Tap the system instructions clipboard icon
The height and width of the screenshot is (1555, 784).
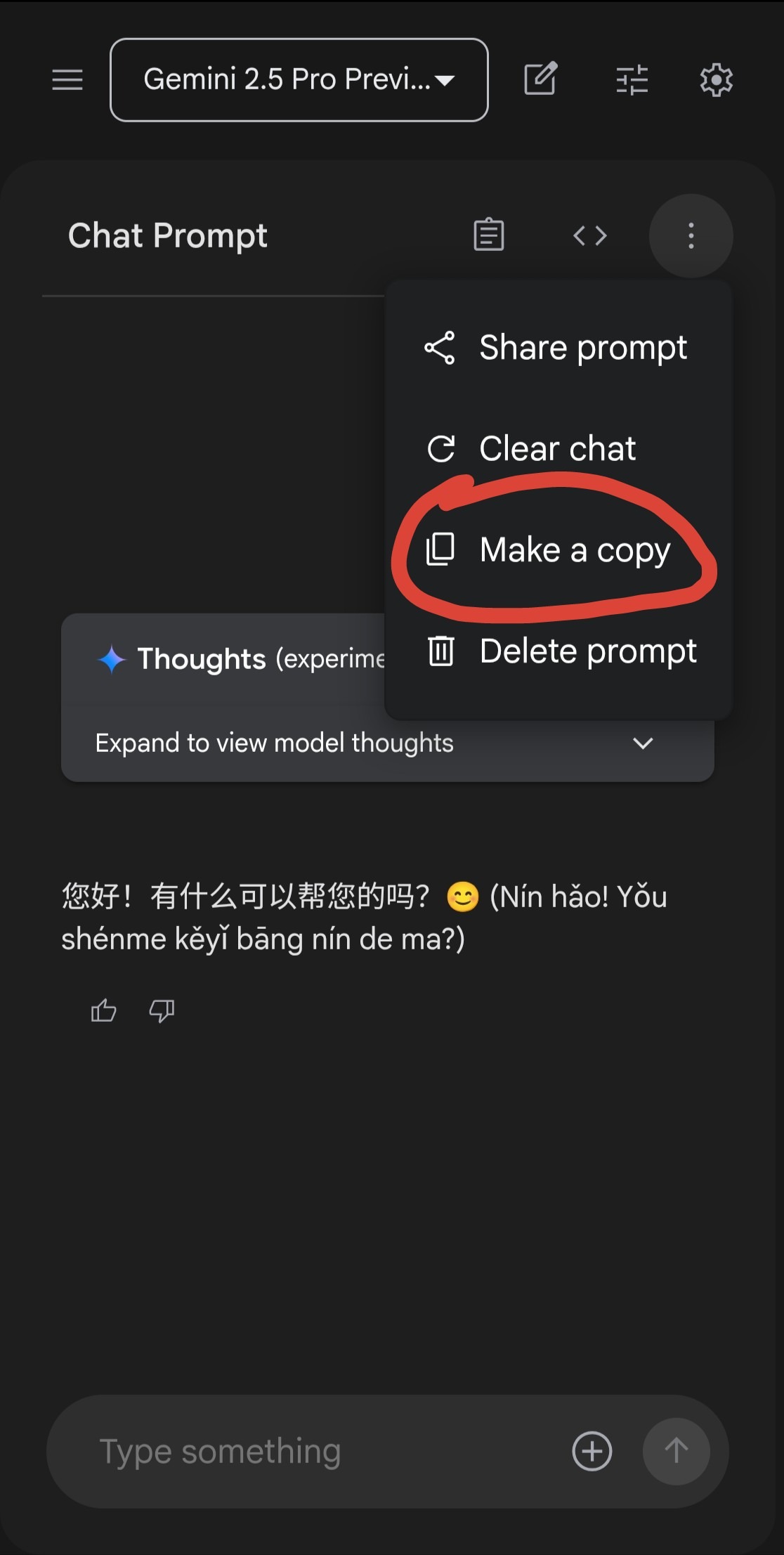click(489, 235)
